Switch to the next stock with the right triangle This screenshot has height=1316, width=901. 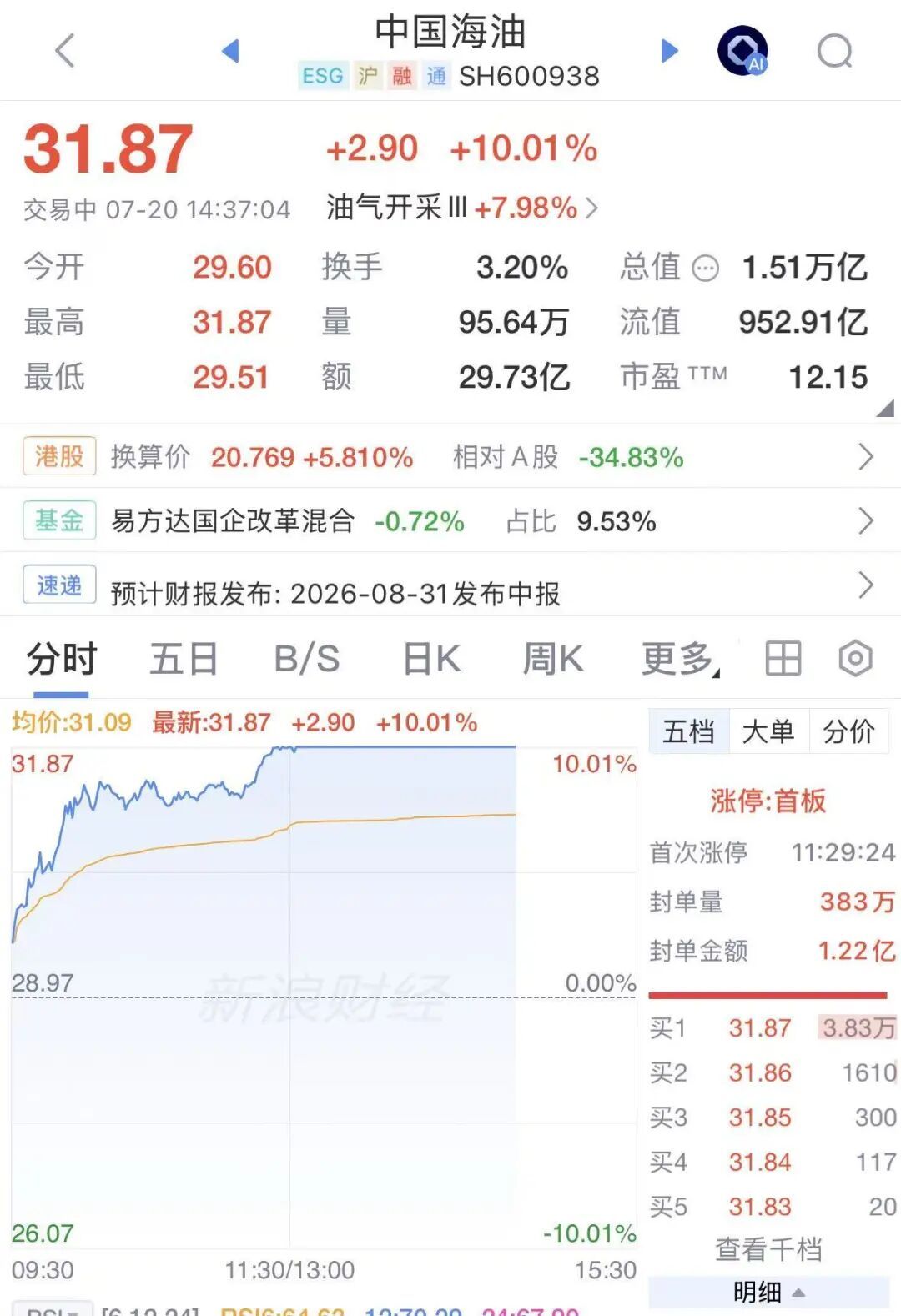tap(670, 51)
